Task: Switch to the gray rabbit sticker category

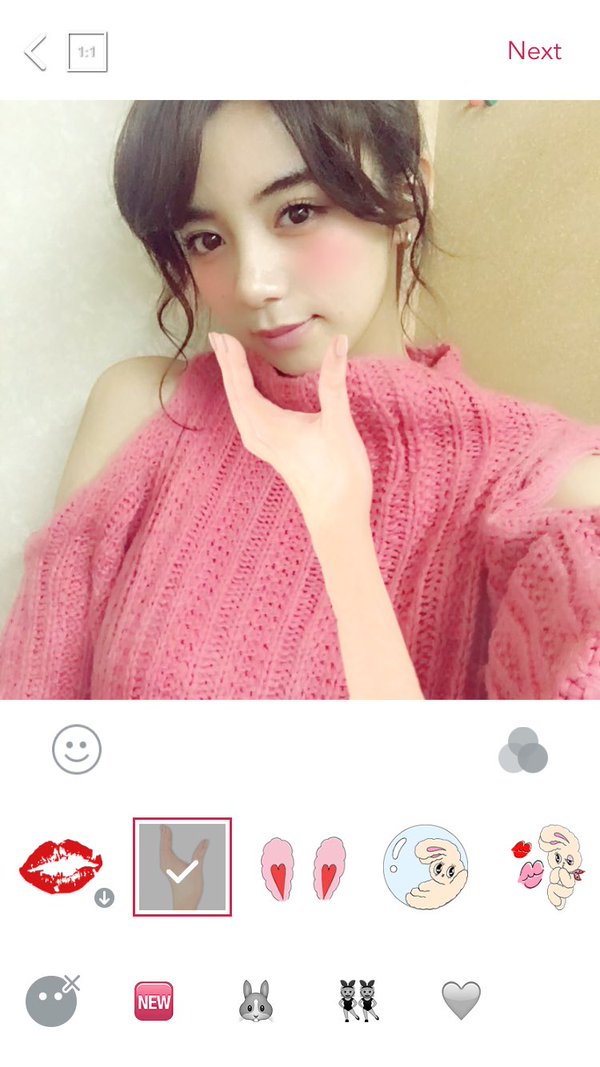Action: (x=256, y=1000)
